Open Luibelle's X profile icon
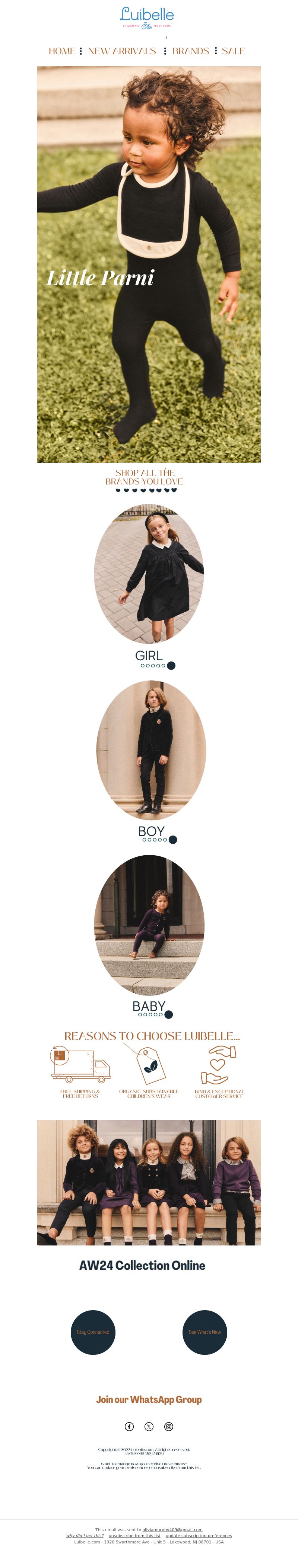Screen dimensions: 298x1568 tap(149, 1426)
